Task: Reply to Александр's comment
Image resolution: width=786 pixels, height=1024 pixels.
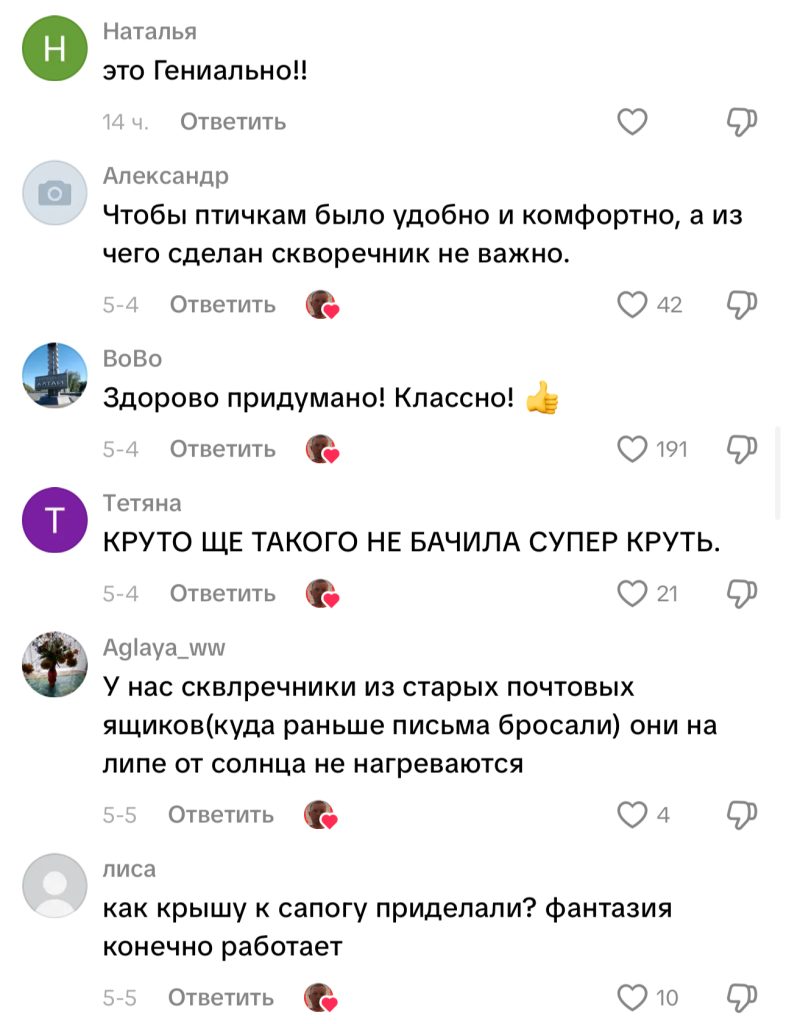Action: (223, 305)
